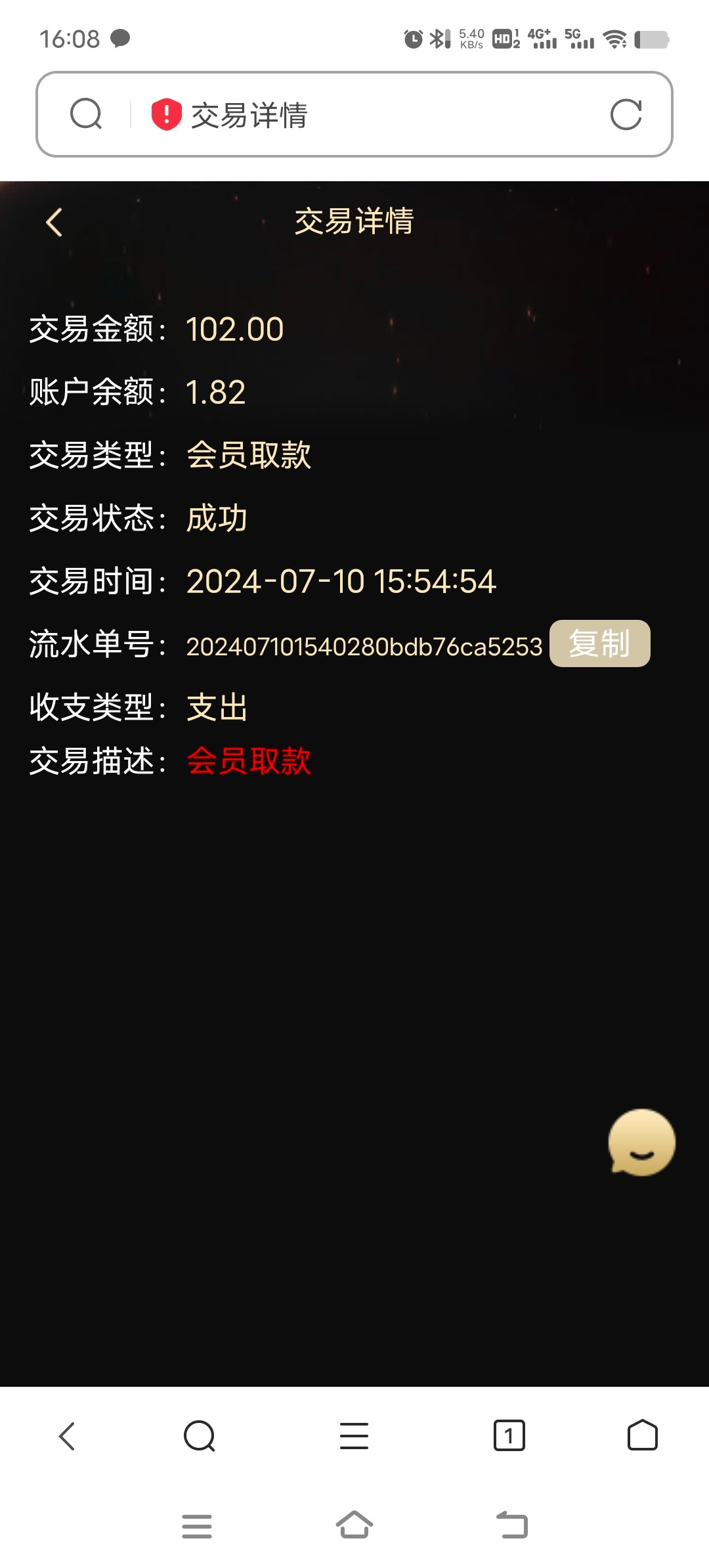Open search from the browser bottom toolbar
Screen dimensions: 709x1568
tap(200, 1436)
